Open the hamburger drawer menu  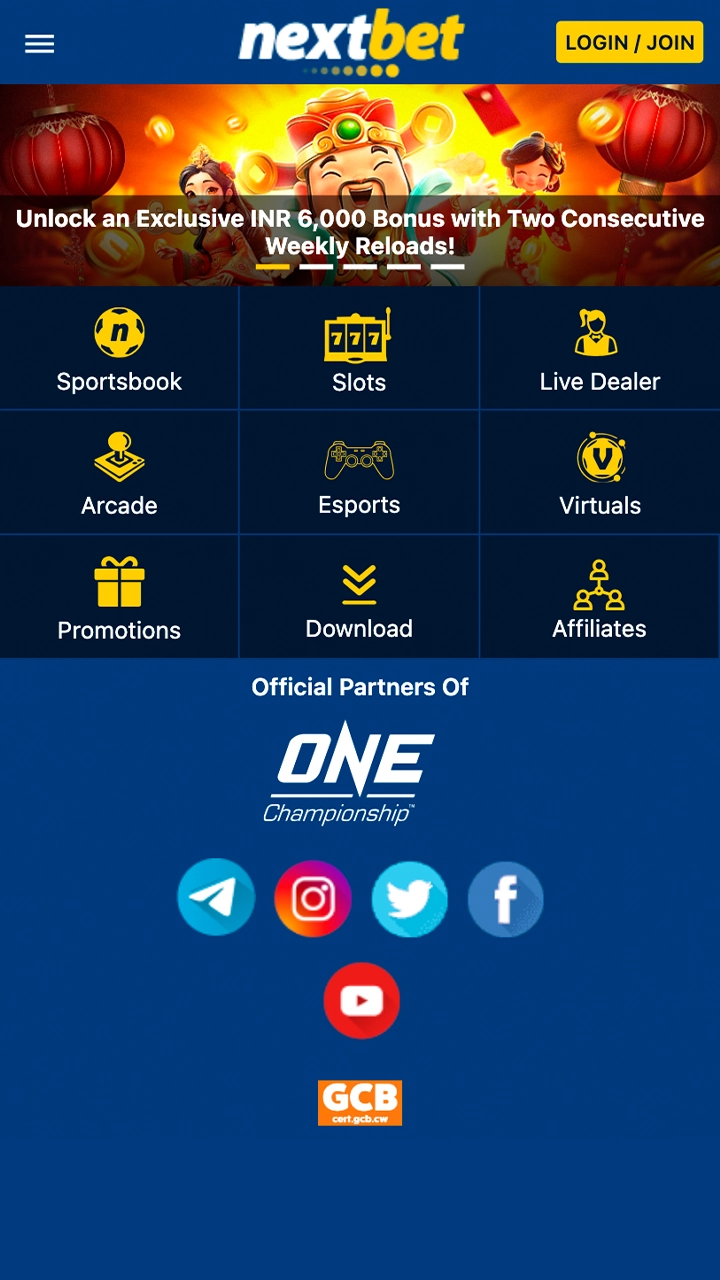pyautogui.click(x=40, y=44)
